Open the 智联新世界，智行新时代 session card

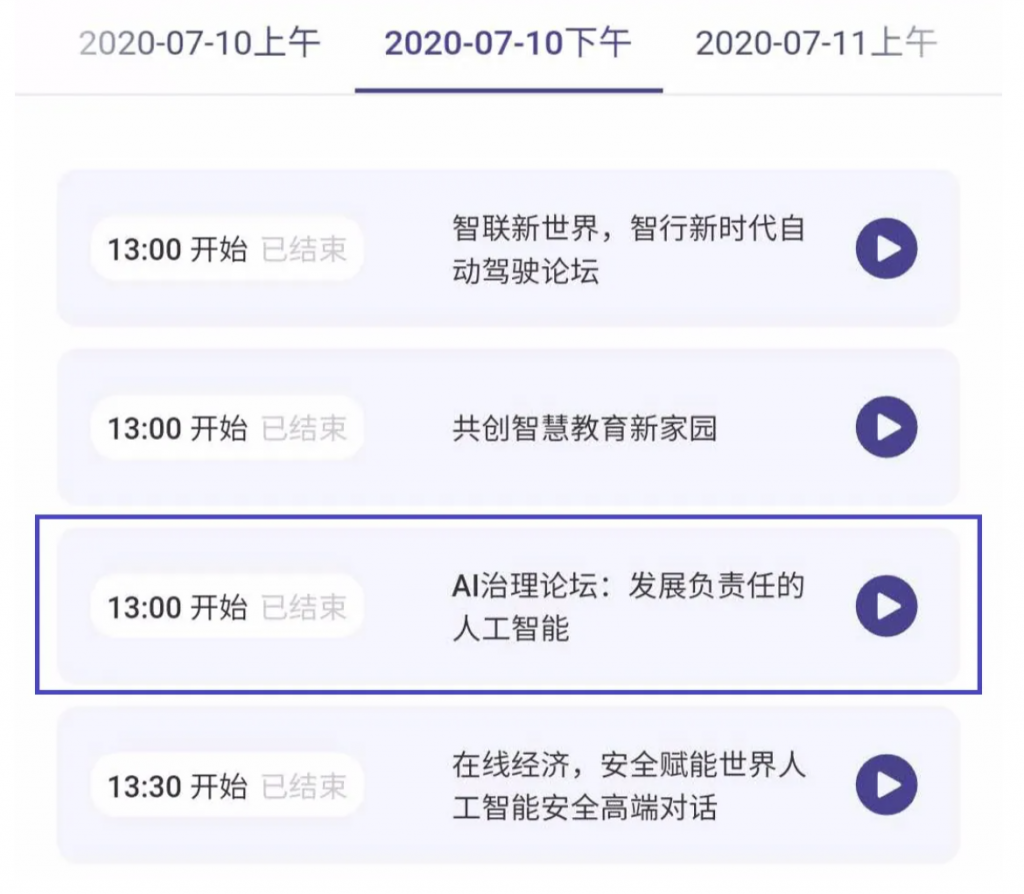(628, 249)
